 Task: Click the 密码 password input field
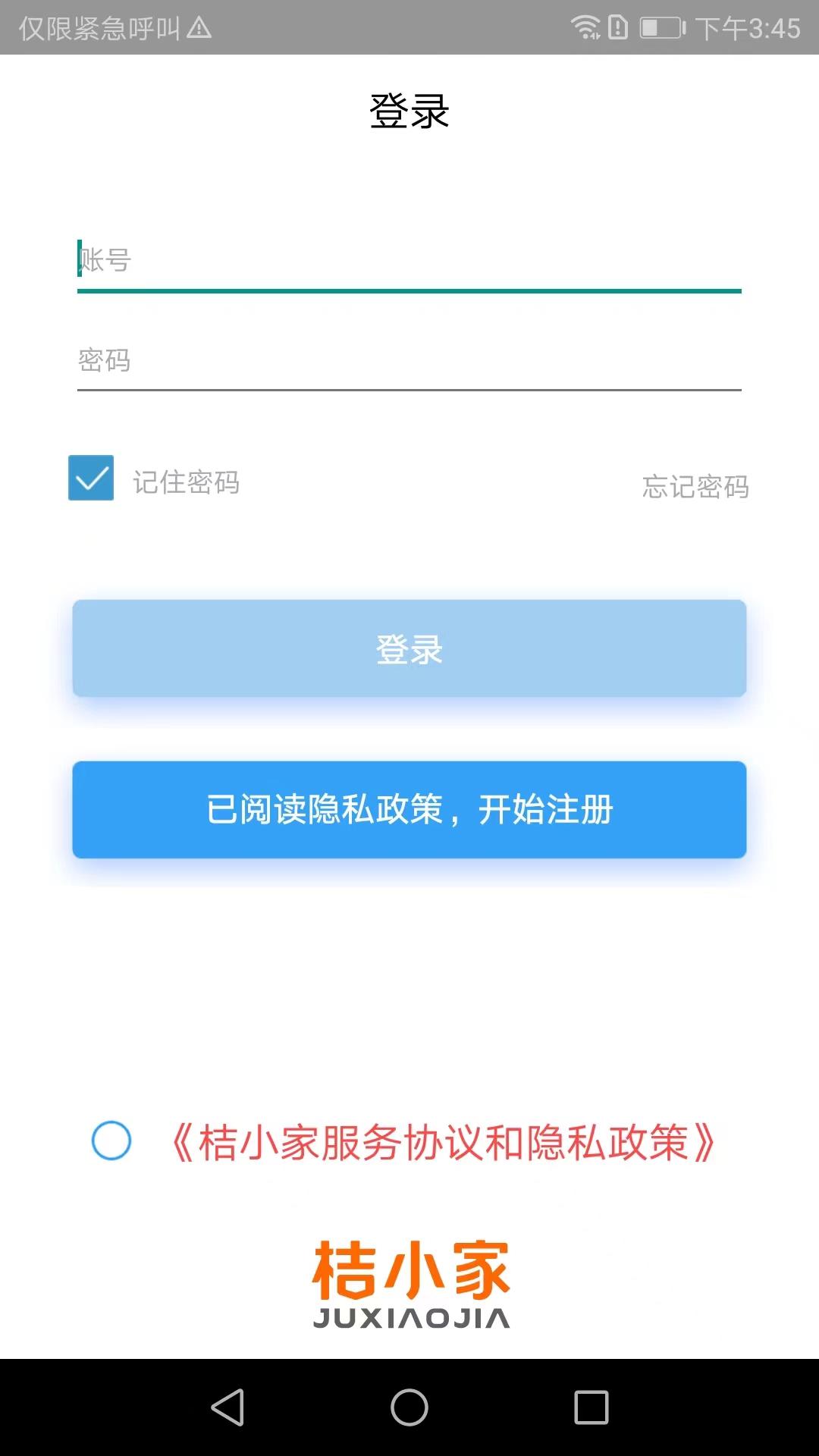409,362
